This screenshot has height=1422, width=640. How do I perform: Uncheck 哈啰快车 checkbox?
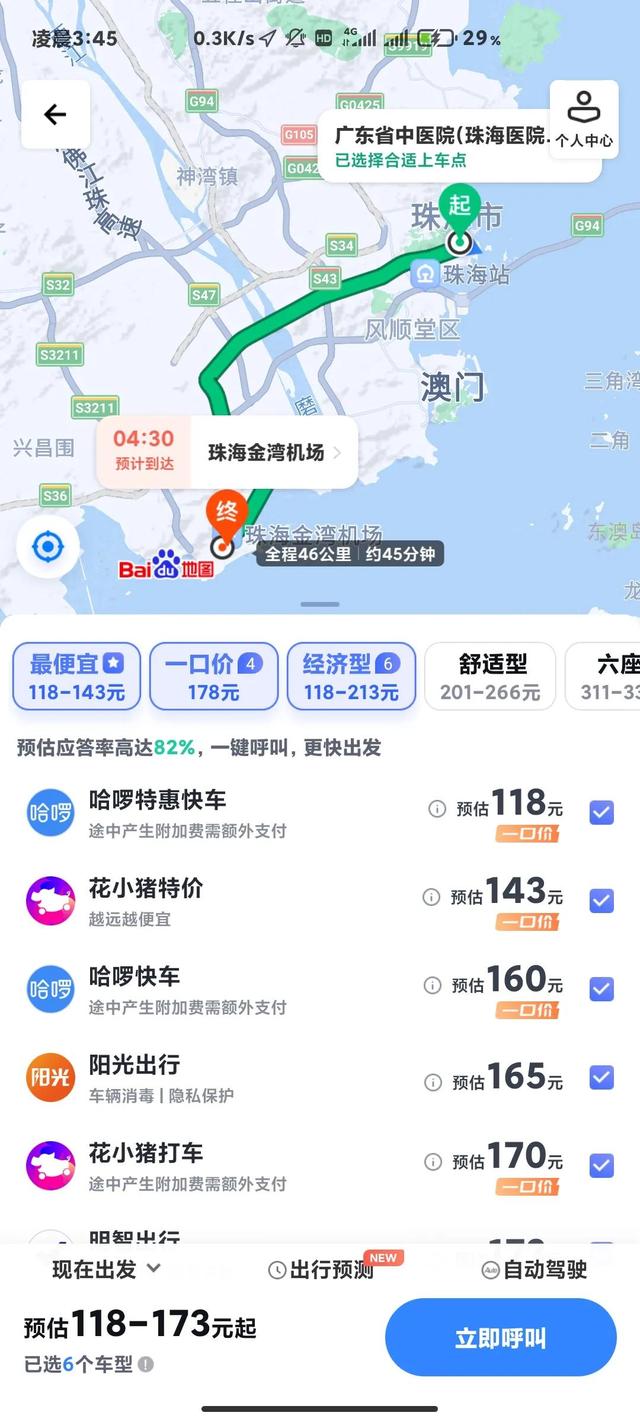[601, 988]
